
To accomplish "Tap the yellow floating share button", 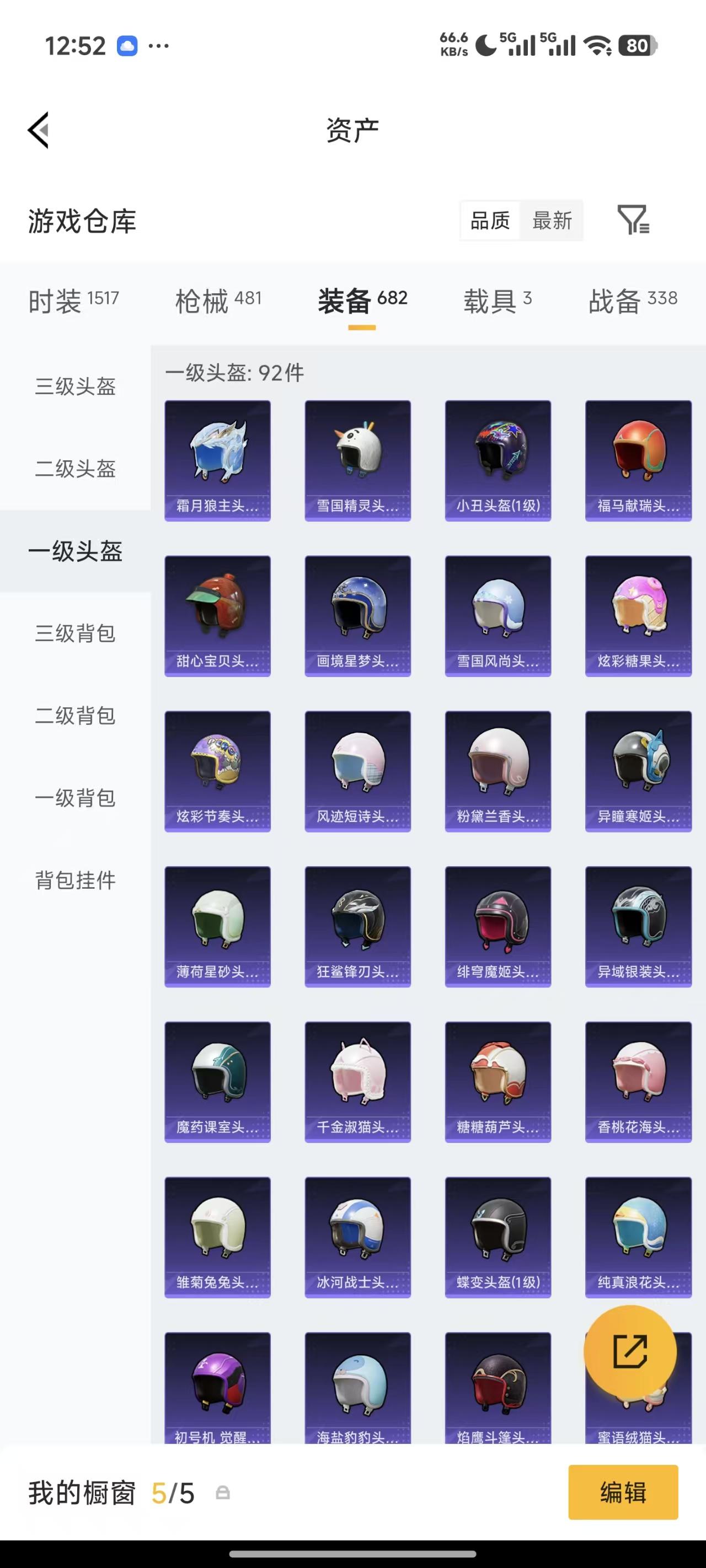I will point(630,1351).
